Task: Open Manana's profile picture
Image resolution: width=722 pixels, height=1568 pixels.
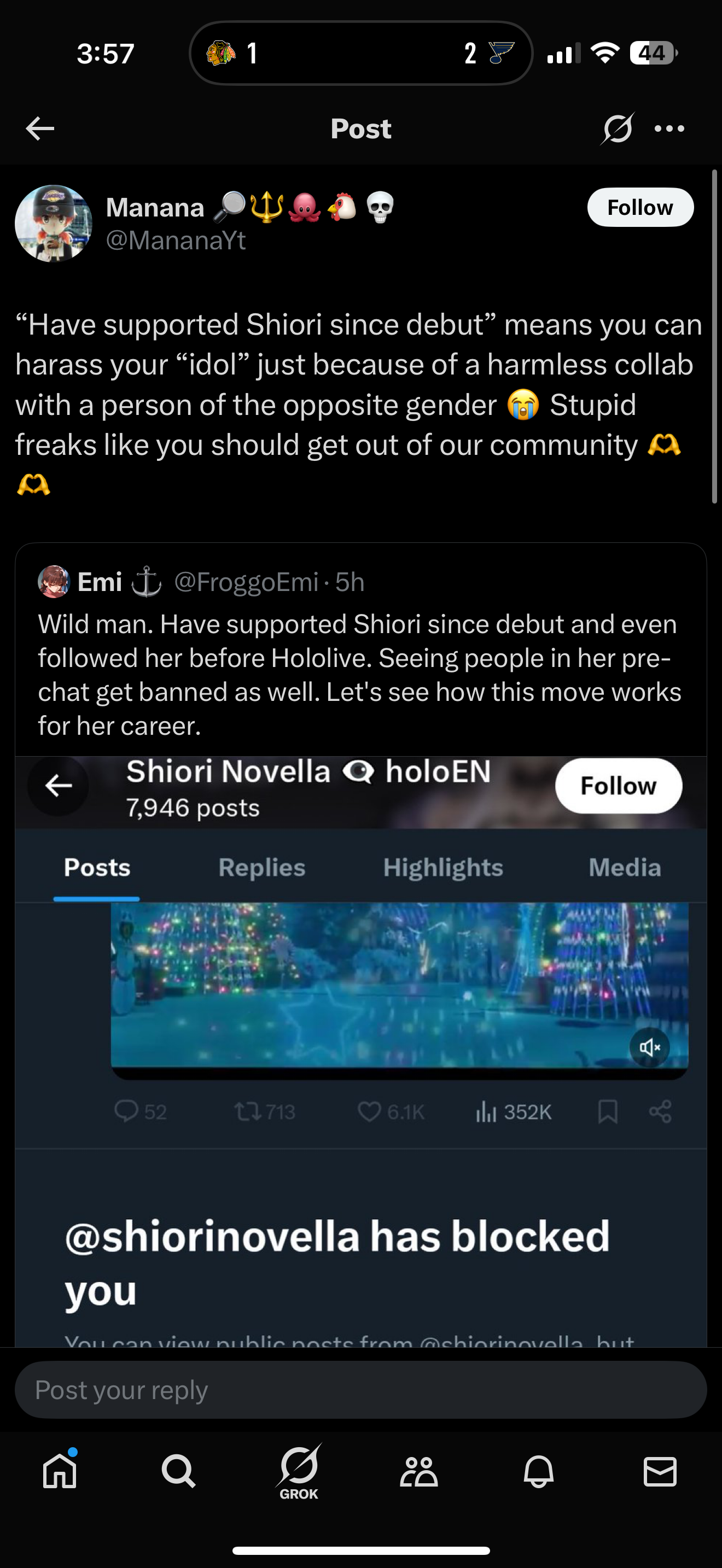Action: (x=54, y=224)
